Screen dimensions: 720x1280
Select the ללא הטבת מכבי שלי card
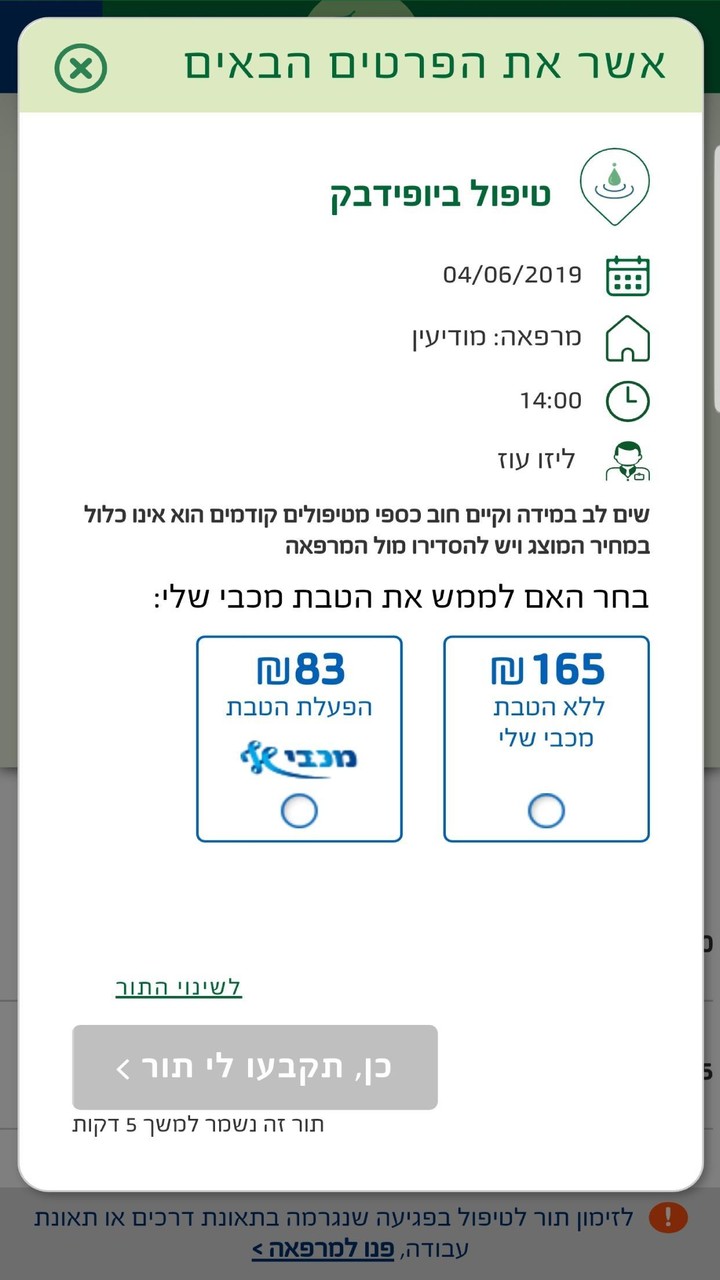click(x=546, y=738)
